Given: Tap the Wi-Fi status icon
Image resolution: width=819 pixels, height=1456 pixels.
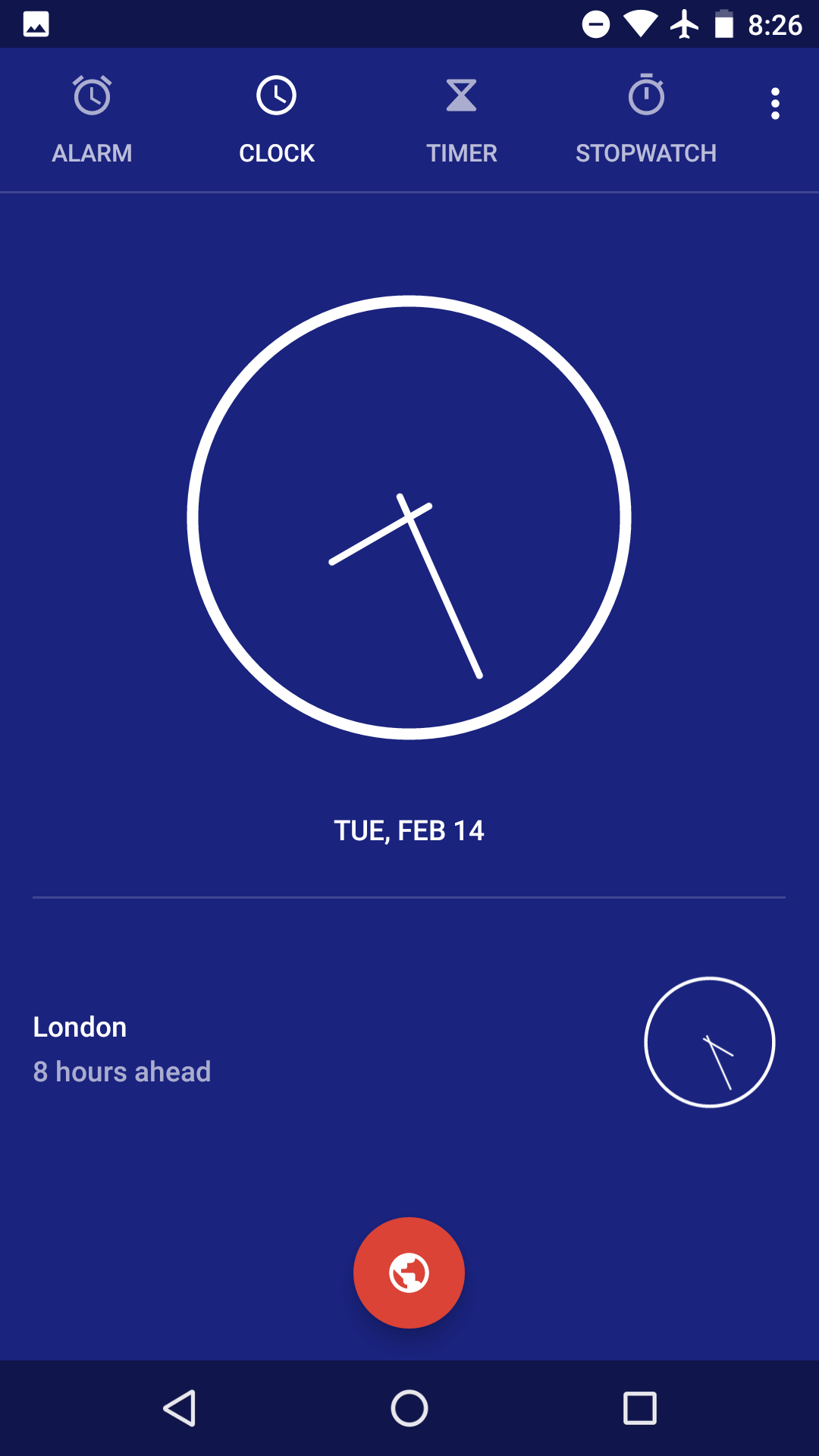Looking at the screenshot, I should (x=639, y=24).
